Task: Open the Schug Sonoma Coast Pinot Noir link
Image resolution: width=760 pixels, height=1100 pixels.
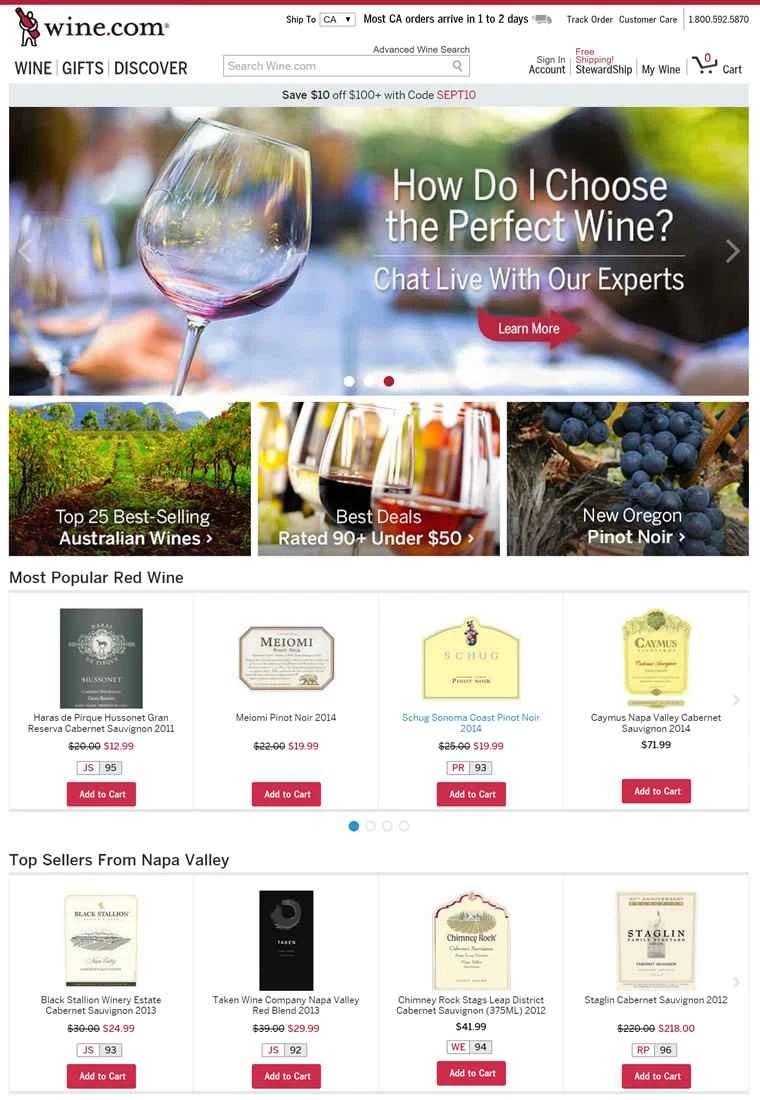Action: 471,723
